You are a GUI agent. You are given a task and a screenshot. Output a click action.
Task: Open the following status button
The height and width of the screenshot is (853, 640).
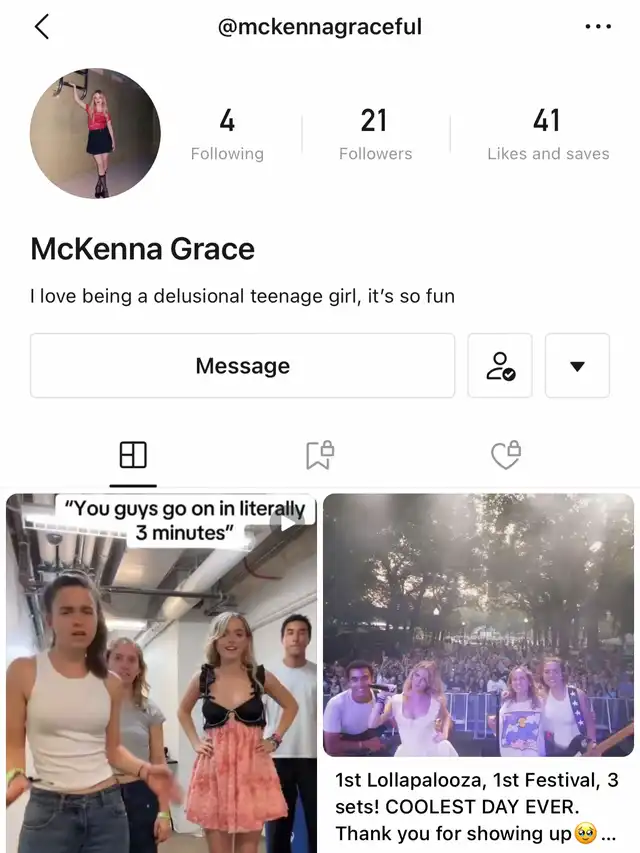click(500, 366)
